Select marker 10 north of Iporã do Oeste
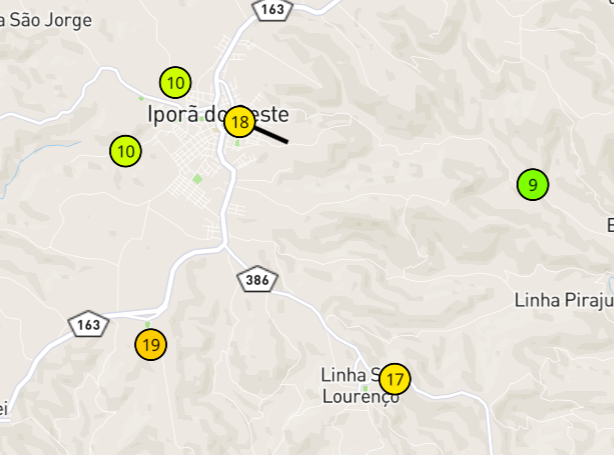Viewport: 614px width, 455px height. click(175, 83)
